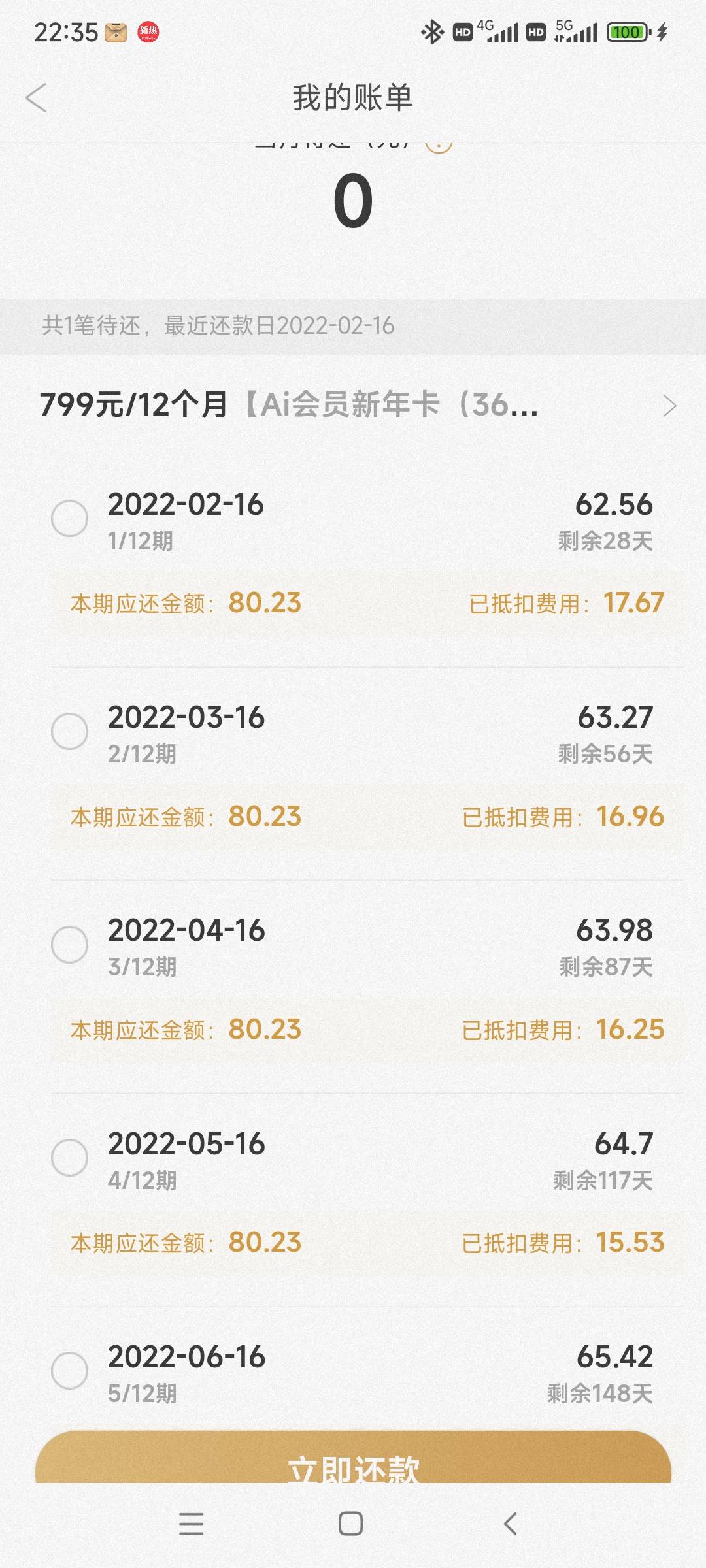Select the 2022-03-16 installment 2/12期
Viewport: 706px width, 1568px height.
pyautogui.click(x=70, y=732)
